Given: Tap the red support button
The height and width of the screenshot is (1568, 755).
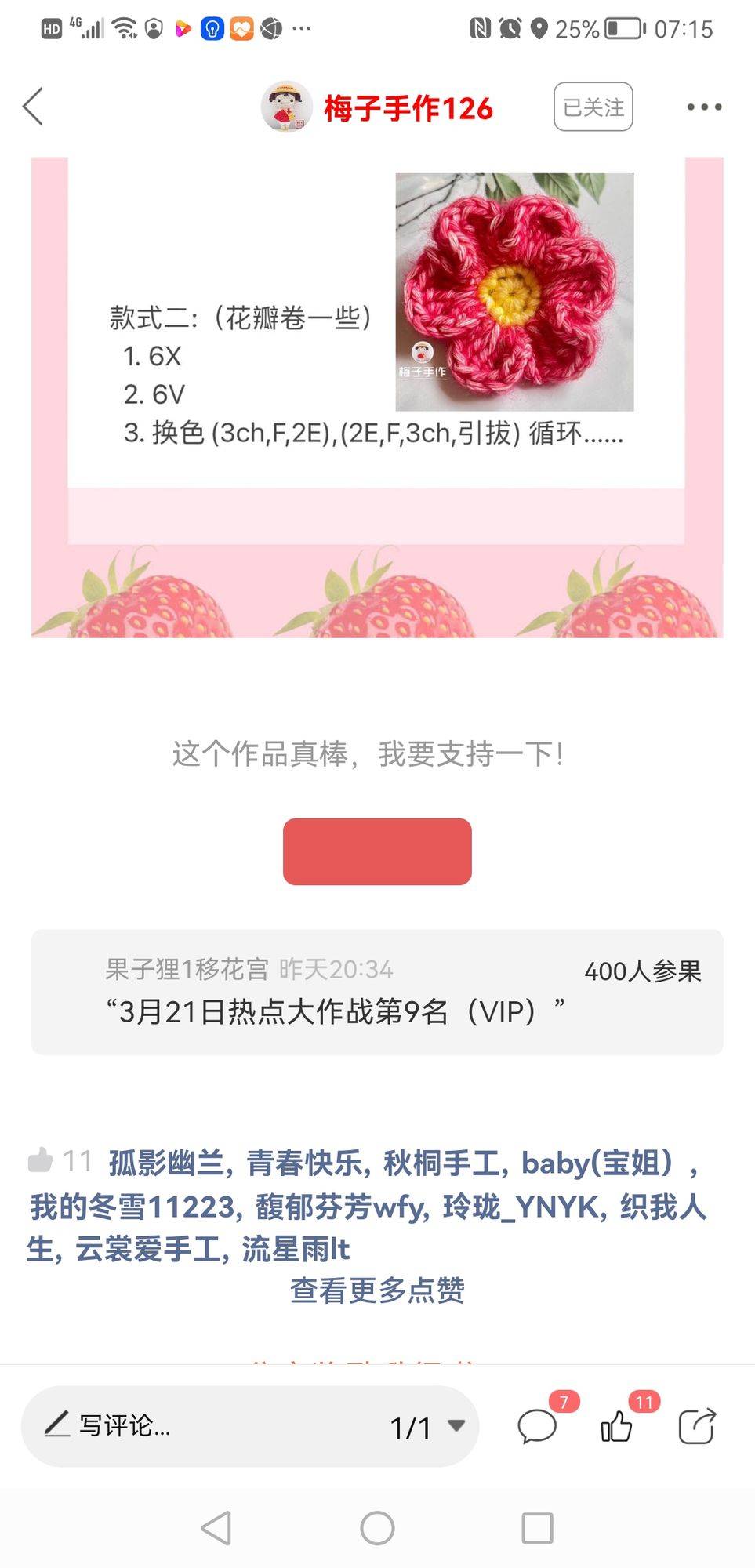Looking at the screenshot, I should tap(377, 851).
